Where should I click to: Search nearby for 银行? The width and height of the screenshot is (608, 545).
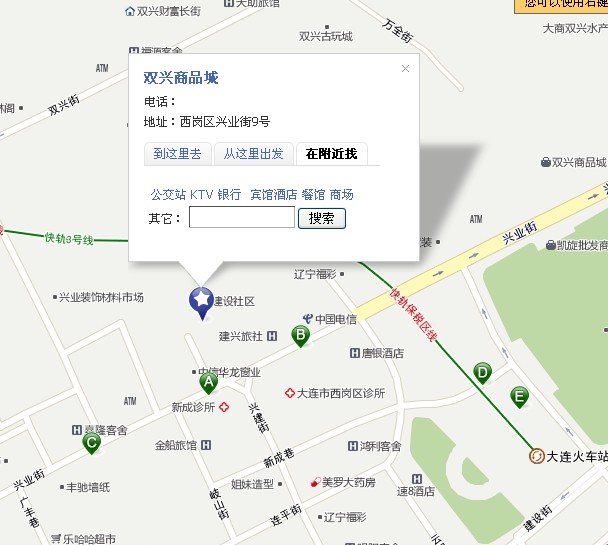[229, 194]
